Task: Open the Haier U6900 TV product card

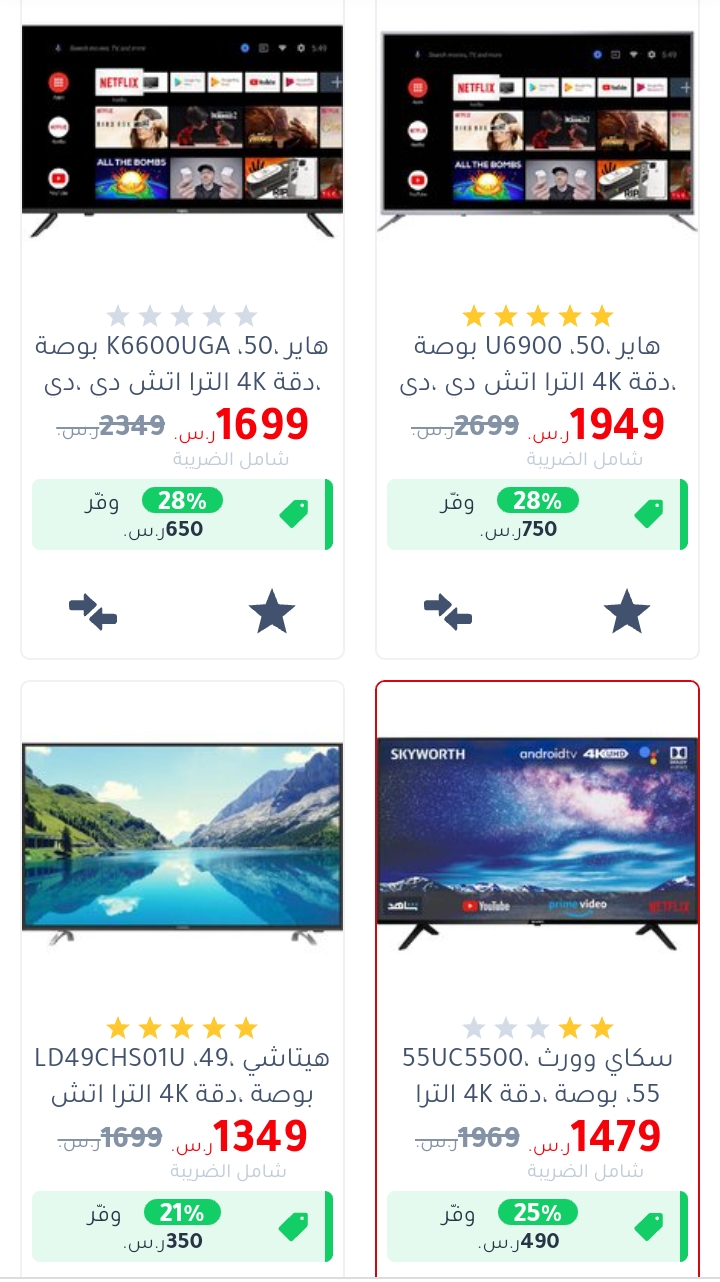Action: pos(537,330)
